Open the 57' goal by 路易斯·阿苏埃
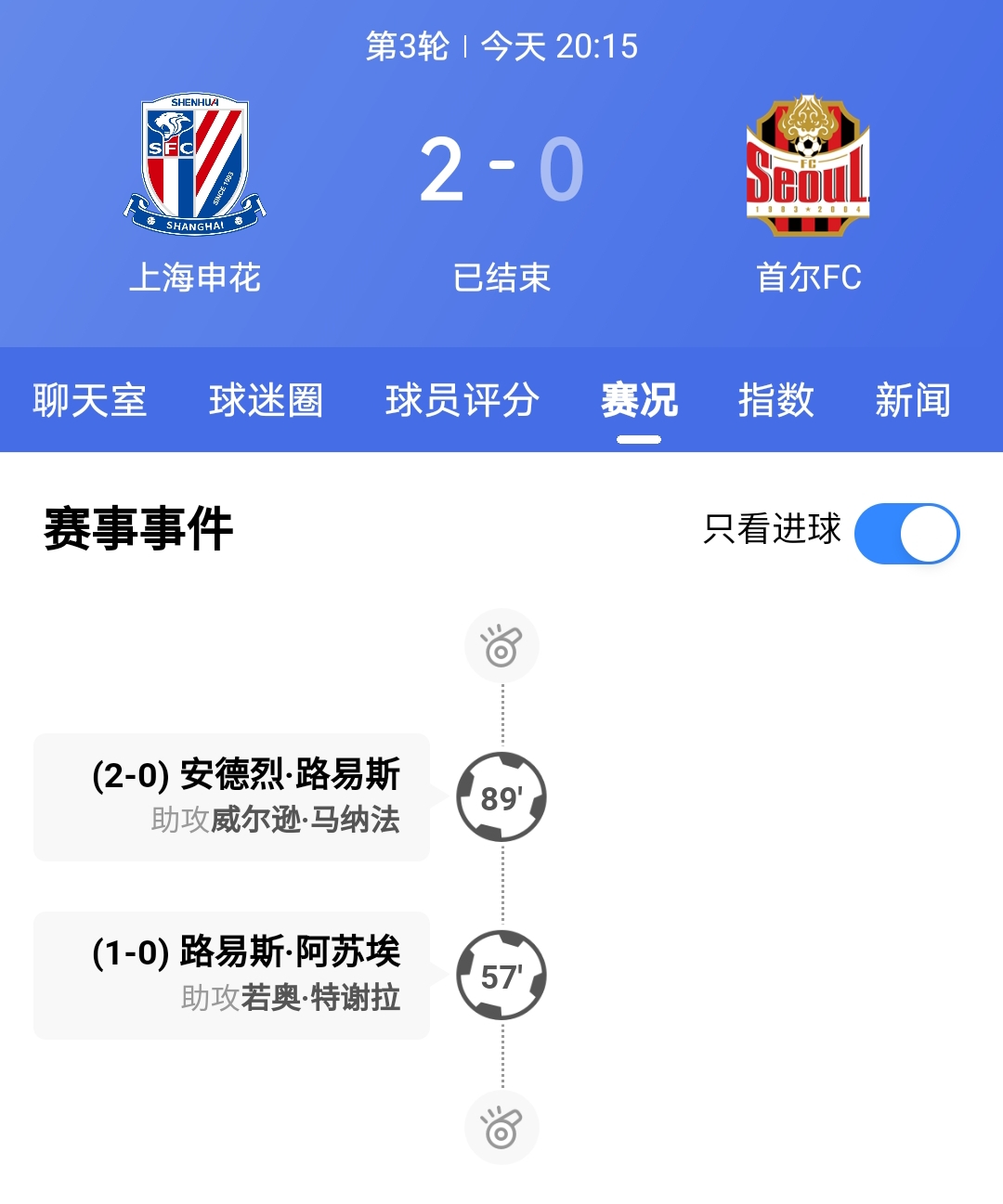The image size is (1003, 1204). pyautogui.click(x=232, y=975)
